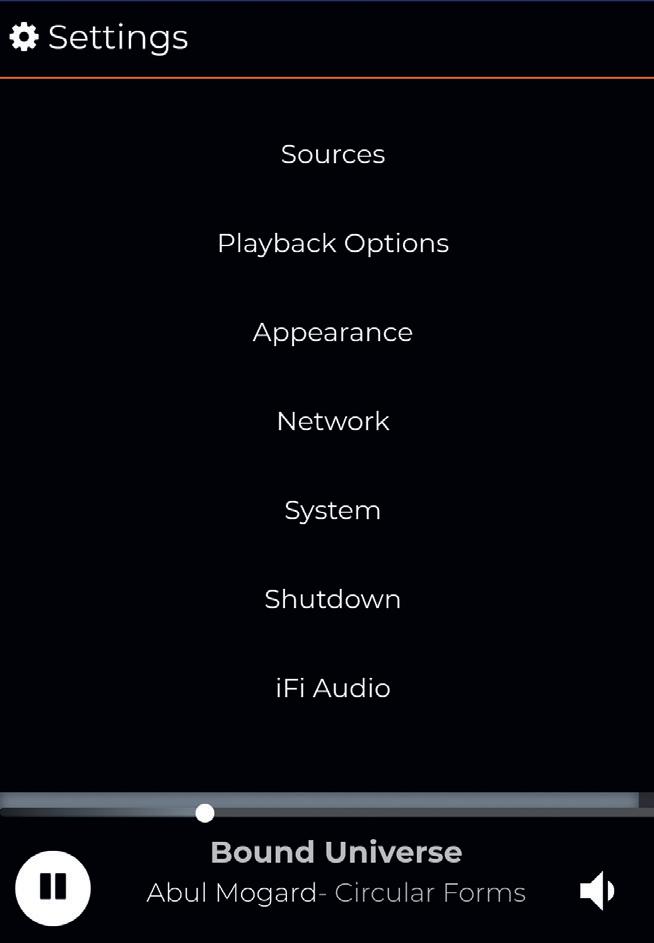Open Appearance settings
The width and height of the screenshot is (654, 943).
333,332
